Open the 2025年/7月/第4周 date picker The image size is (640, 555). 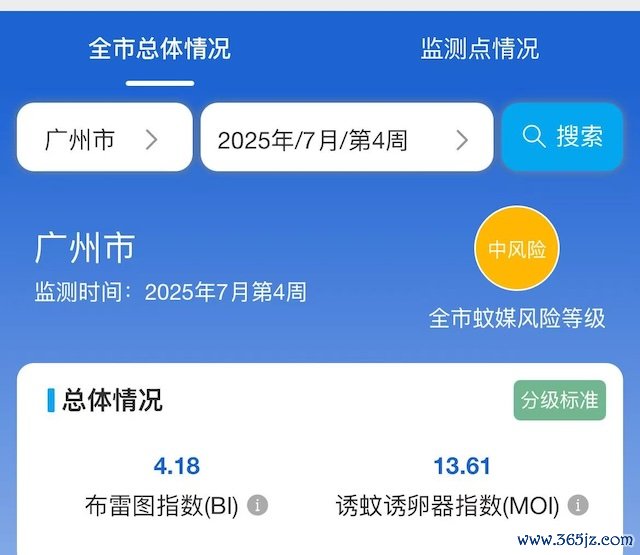(x=346, y=138)
